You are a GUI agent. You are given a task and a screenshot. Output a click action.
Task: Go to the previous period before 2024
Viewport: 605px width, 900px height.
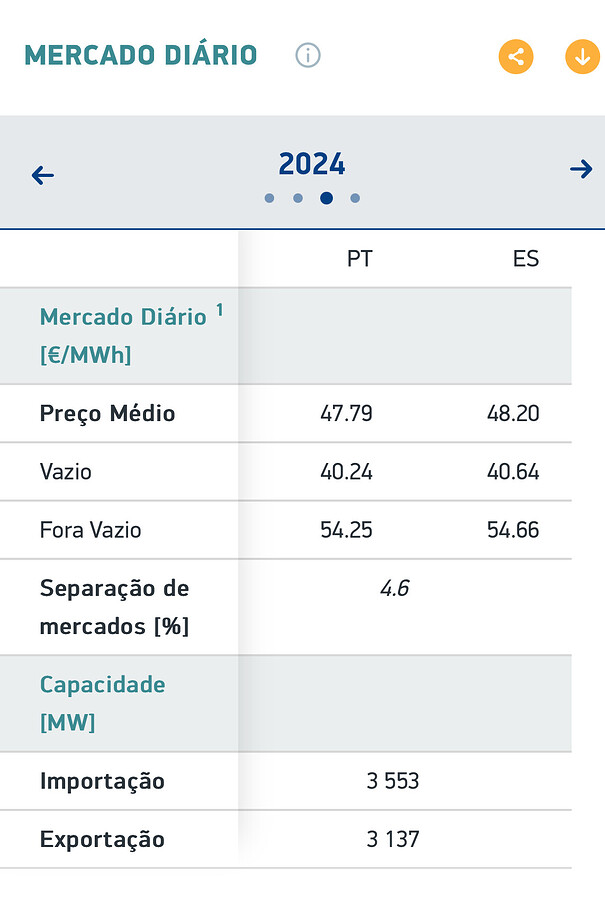pyautogui.click(x=42, y=175)
